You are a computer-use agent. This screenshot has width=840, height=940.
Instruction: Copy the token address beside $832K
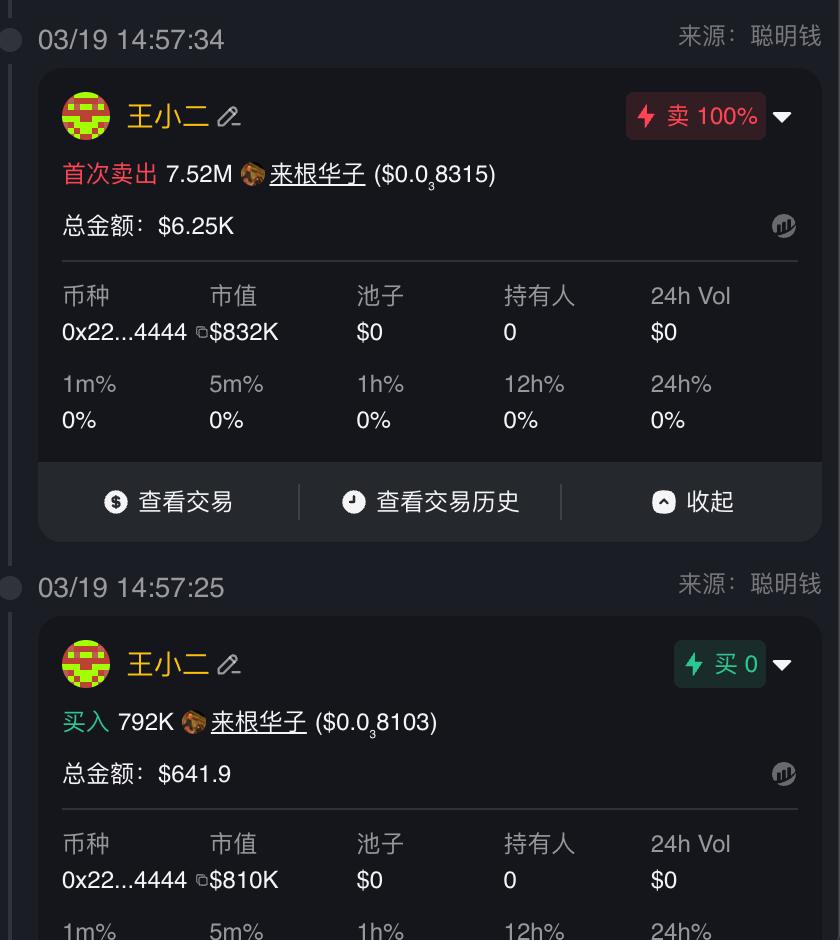201,333
